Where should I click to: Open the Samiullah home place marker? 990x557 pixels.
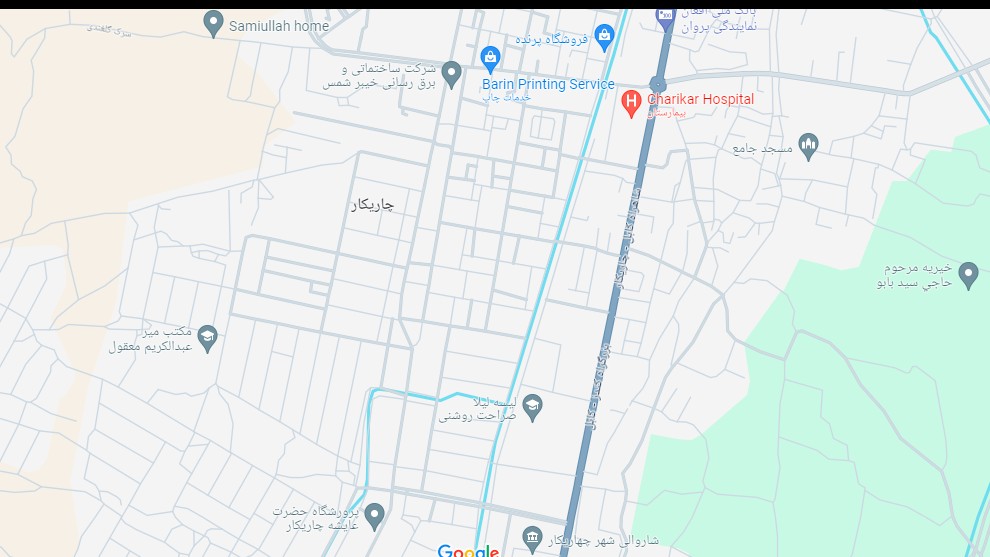pos(212,23)
